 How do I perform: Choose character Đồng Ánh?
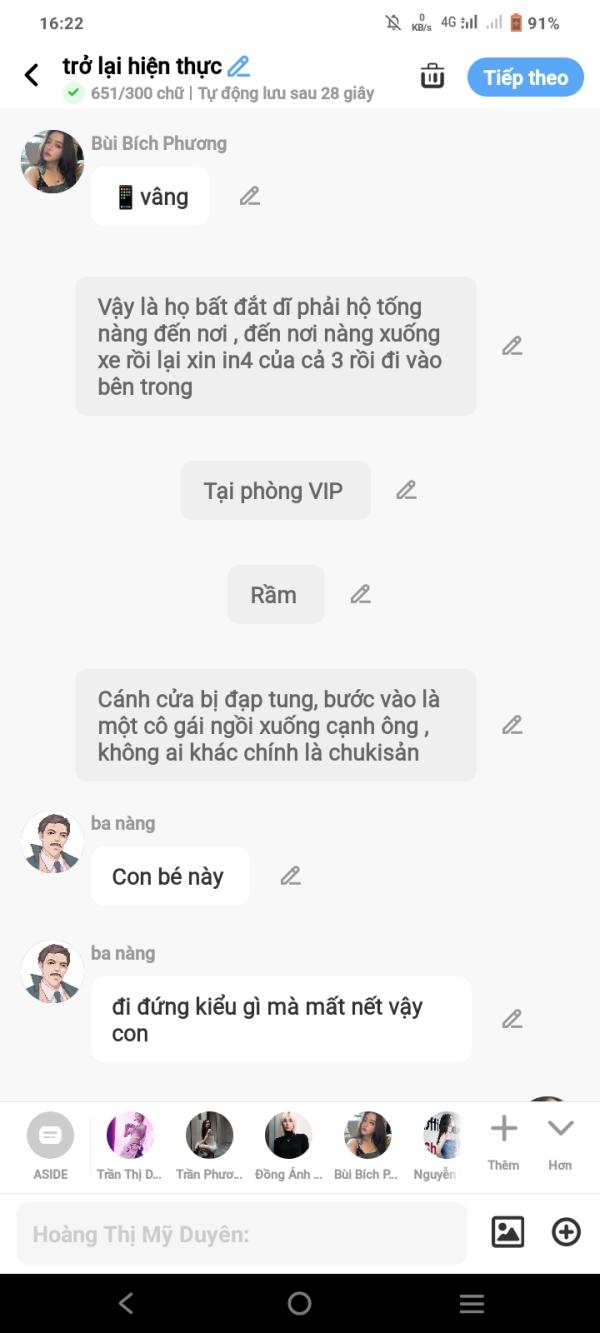click(x=288, y=1146)
